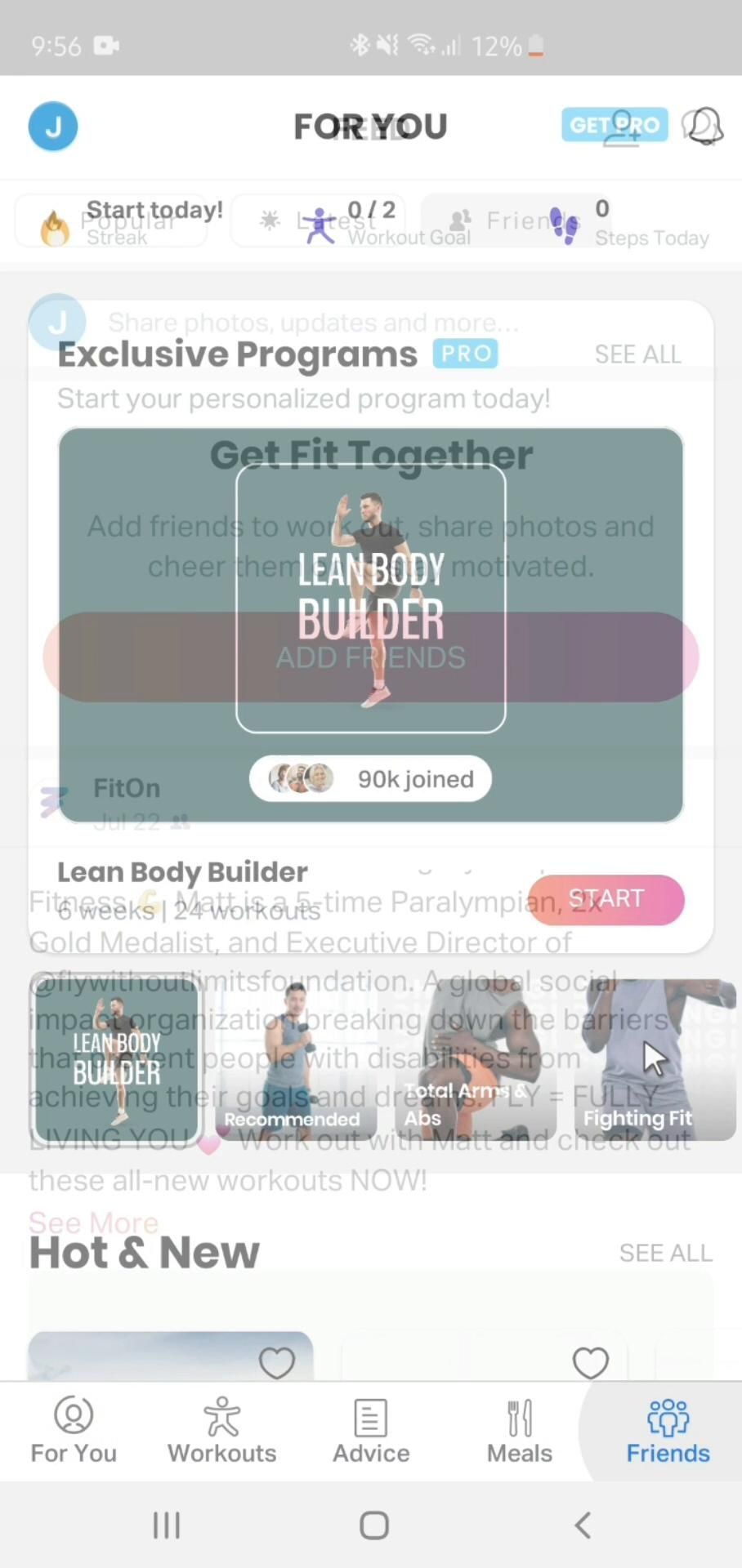Open the Fighting Fit tile
Screen dimensions: 742x1568
(654, 1060)
